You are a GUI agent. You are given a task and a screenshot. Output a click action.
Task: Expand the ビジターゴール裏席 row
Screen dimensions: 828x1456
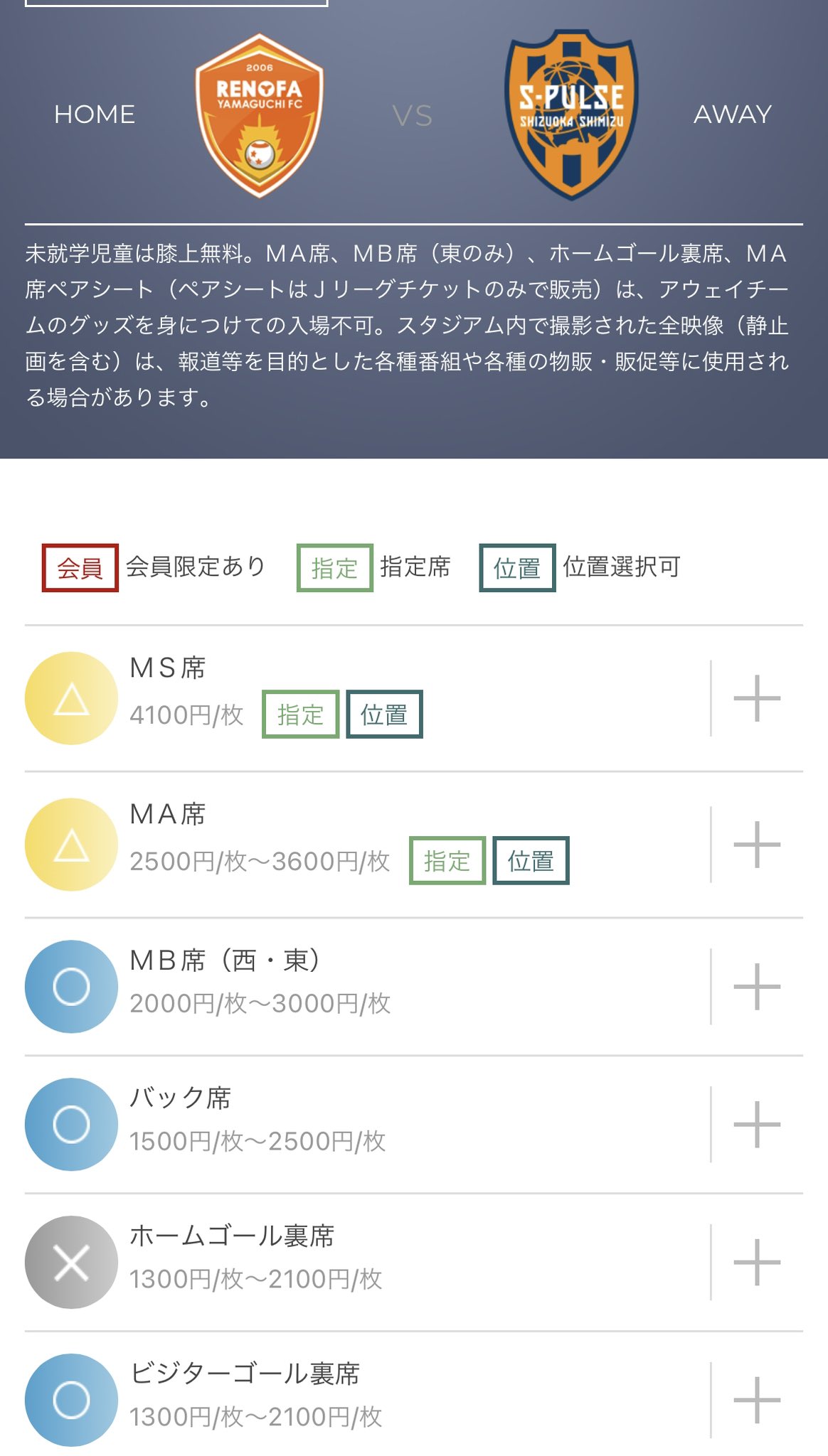point(757,1400)
